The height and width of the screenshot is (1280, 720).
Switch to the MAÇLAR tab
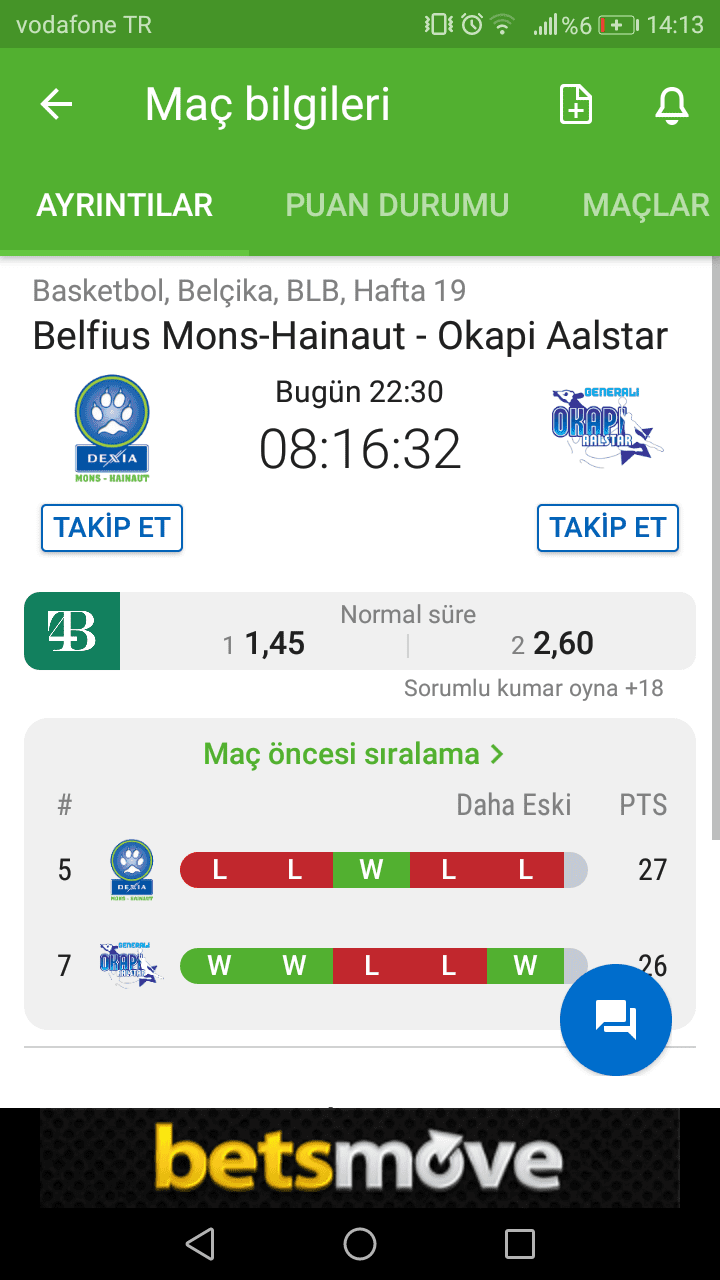click(646, 205)
